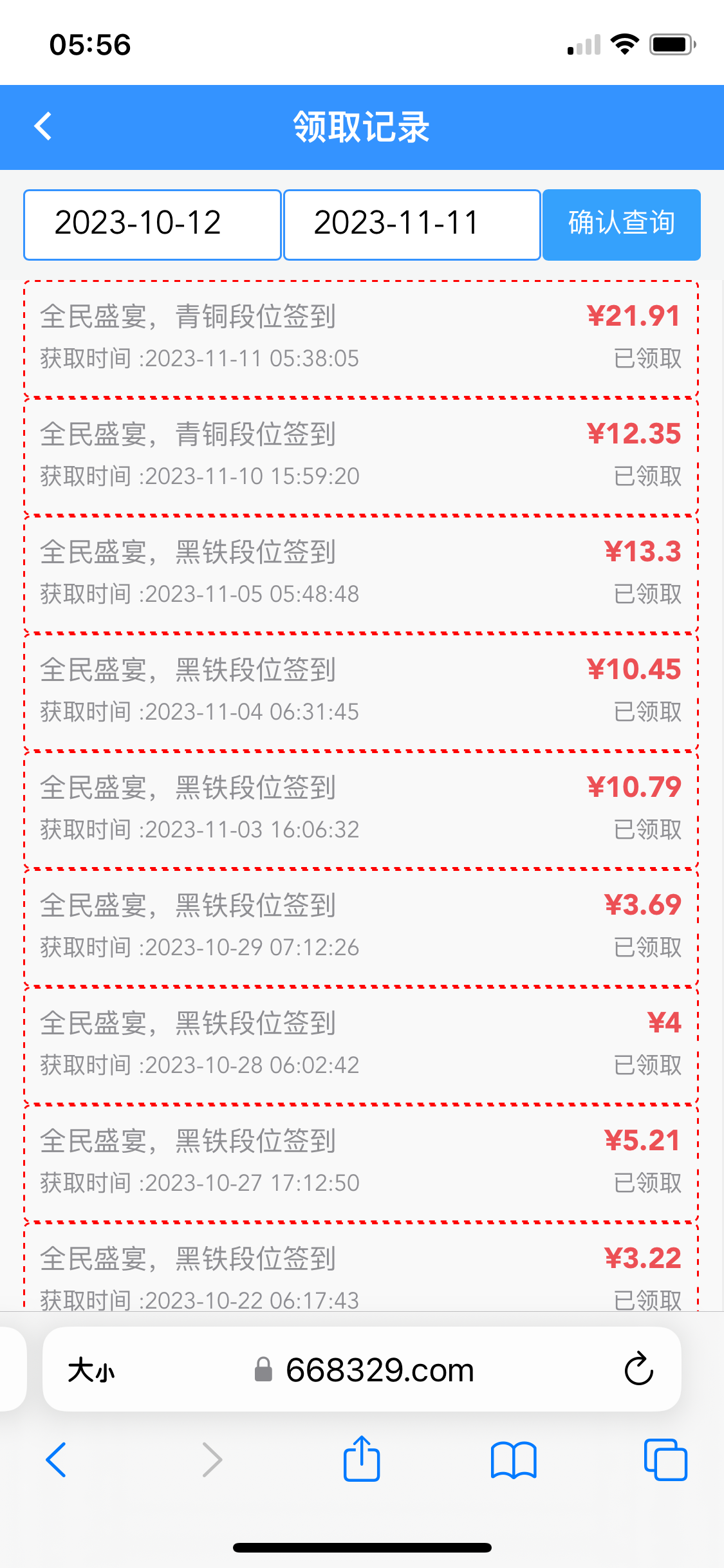724x1568 pixels.
Task: Tap the 668329.com address bar
Action: click(x=380, y=1370)
